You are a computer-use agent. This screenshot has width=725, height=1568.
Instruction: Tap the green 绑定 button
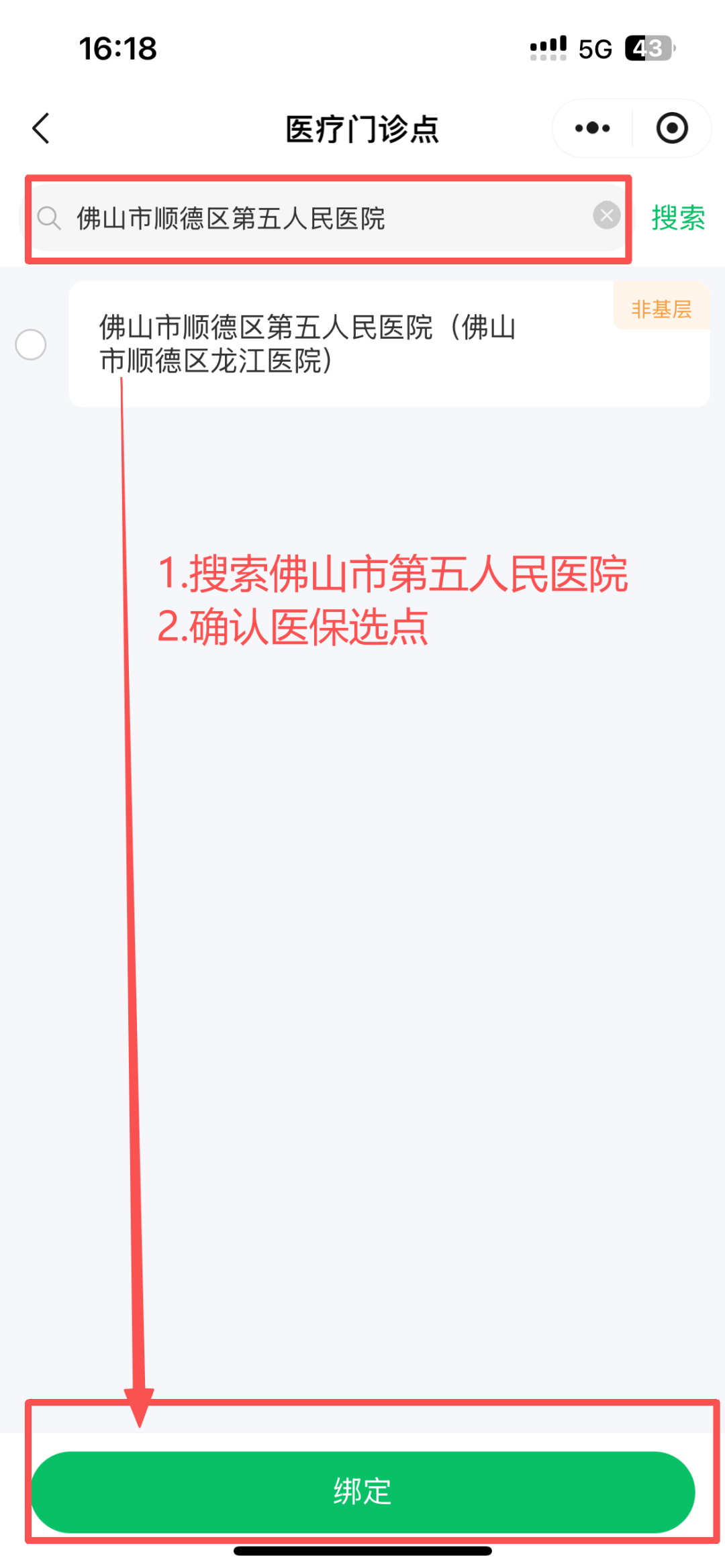point(362,1492)
